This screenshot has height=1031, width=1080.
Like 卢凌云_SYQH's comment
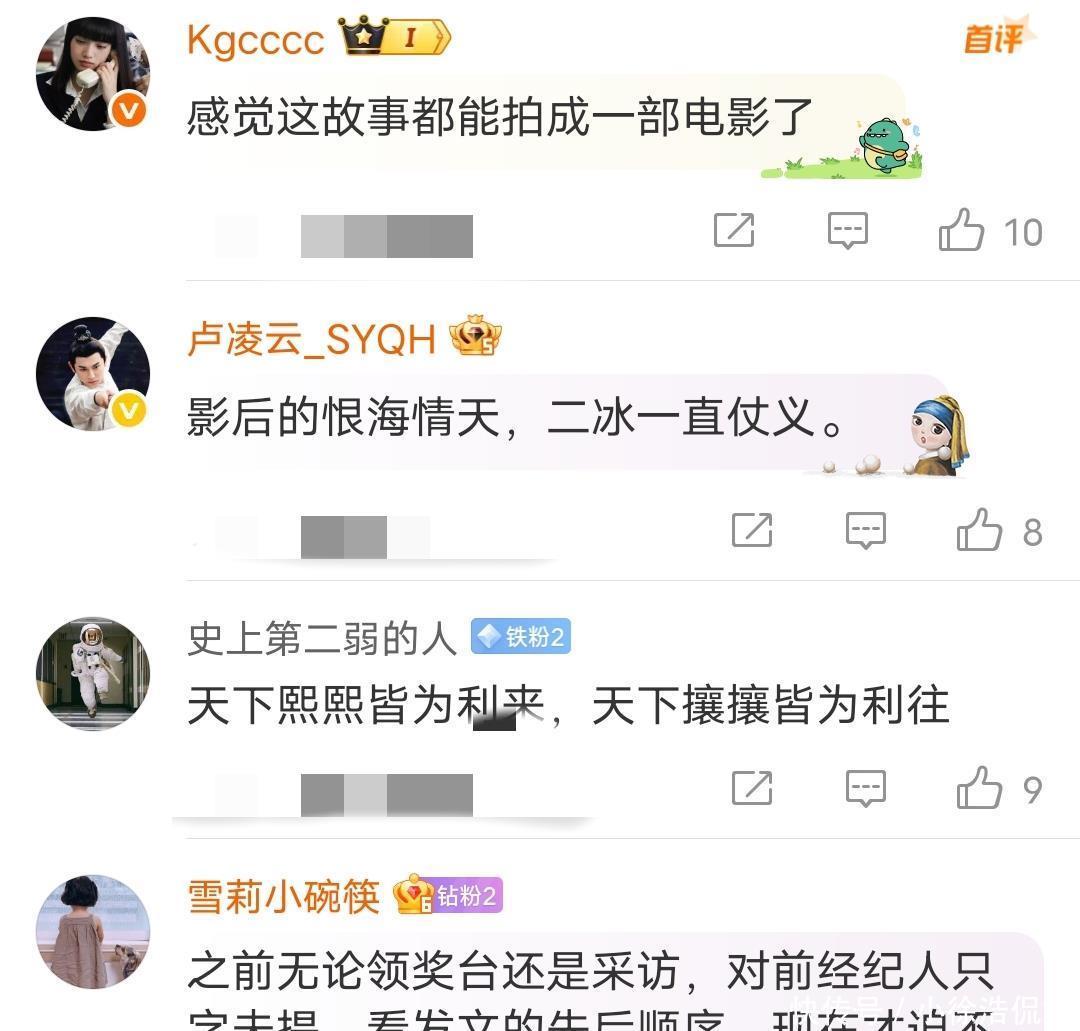tap(979, 531)
